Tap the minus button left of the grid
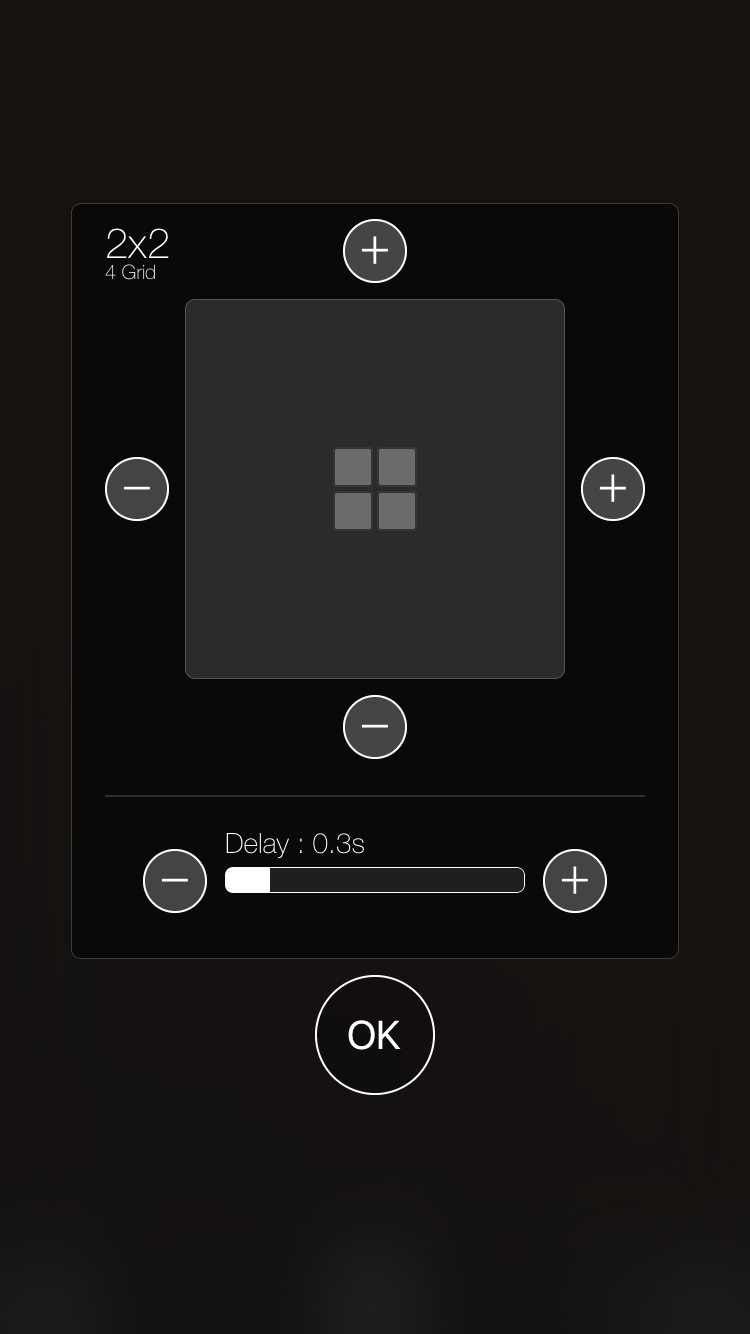750x1334 pixels. (137, 489)
